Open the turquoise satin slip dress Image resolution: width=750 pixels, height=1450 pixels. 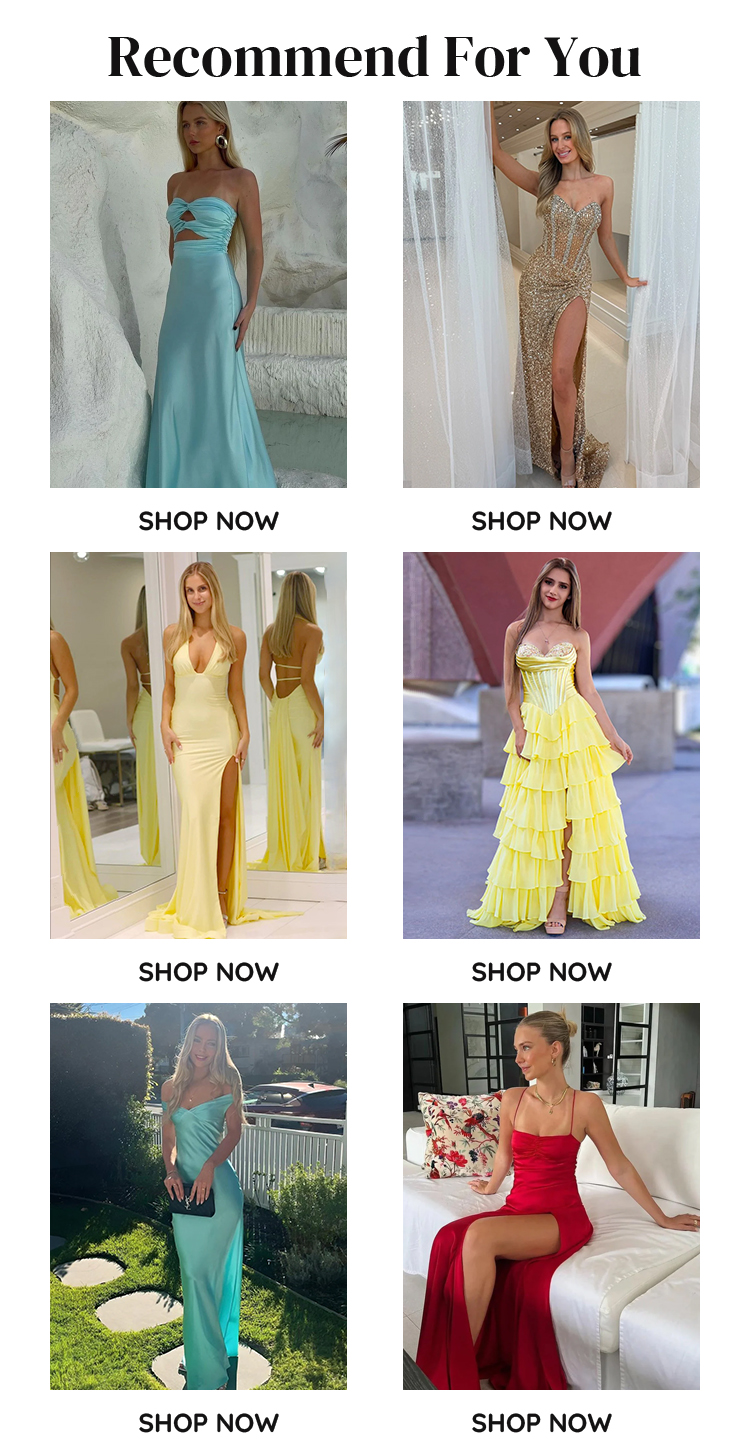(198, 1196)
